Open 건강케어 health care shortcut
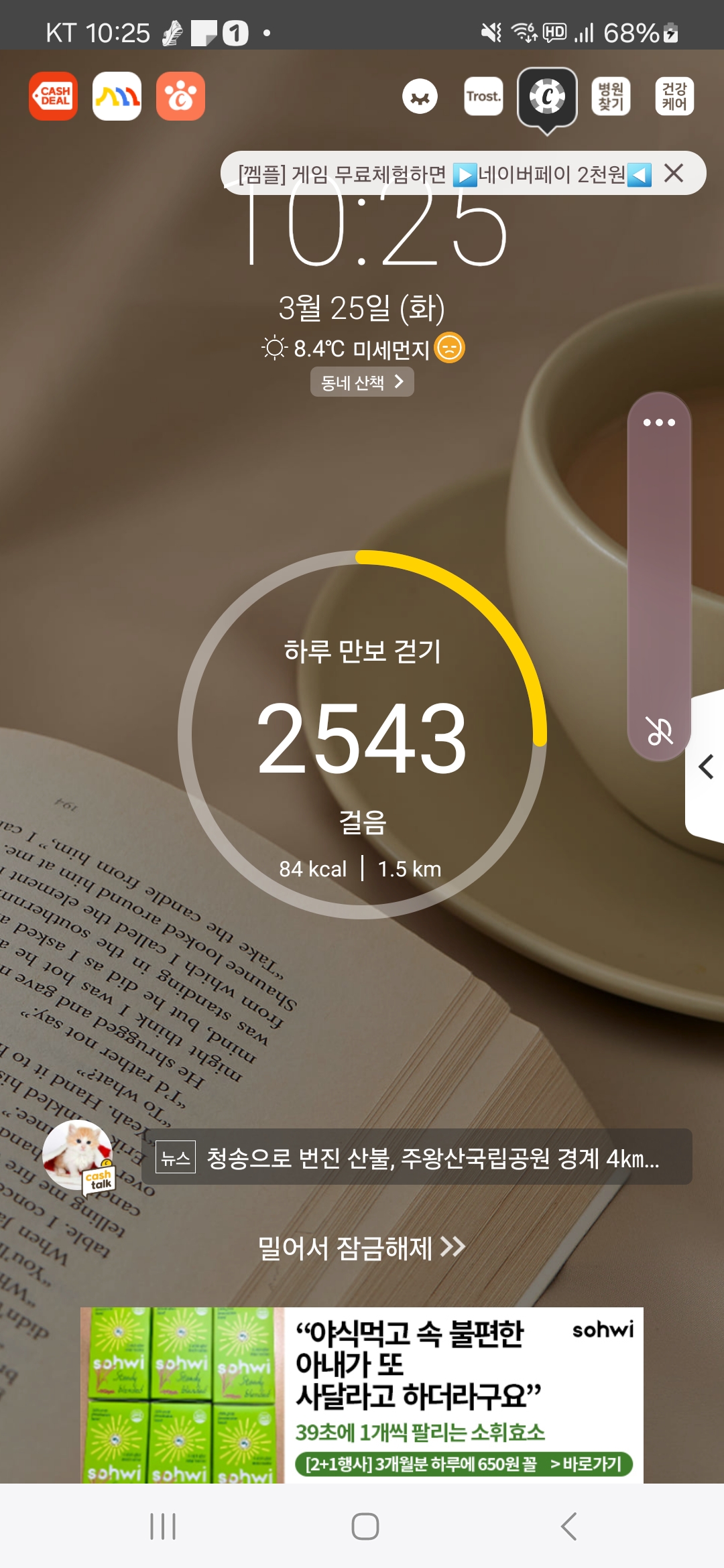The image size is (724, 1568). (x=674, y=96)
